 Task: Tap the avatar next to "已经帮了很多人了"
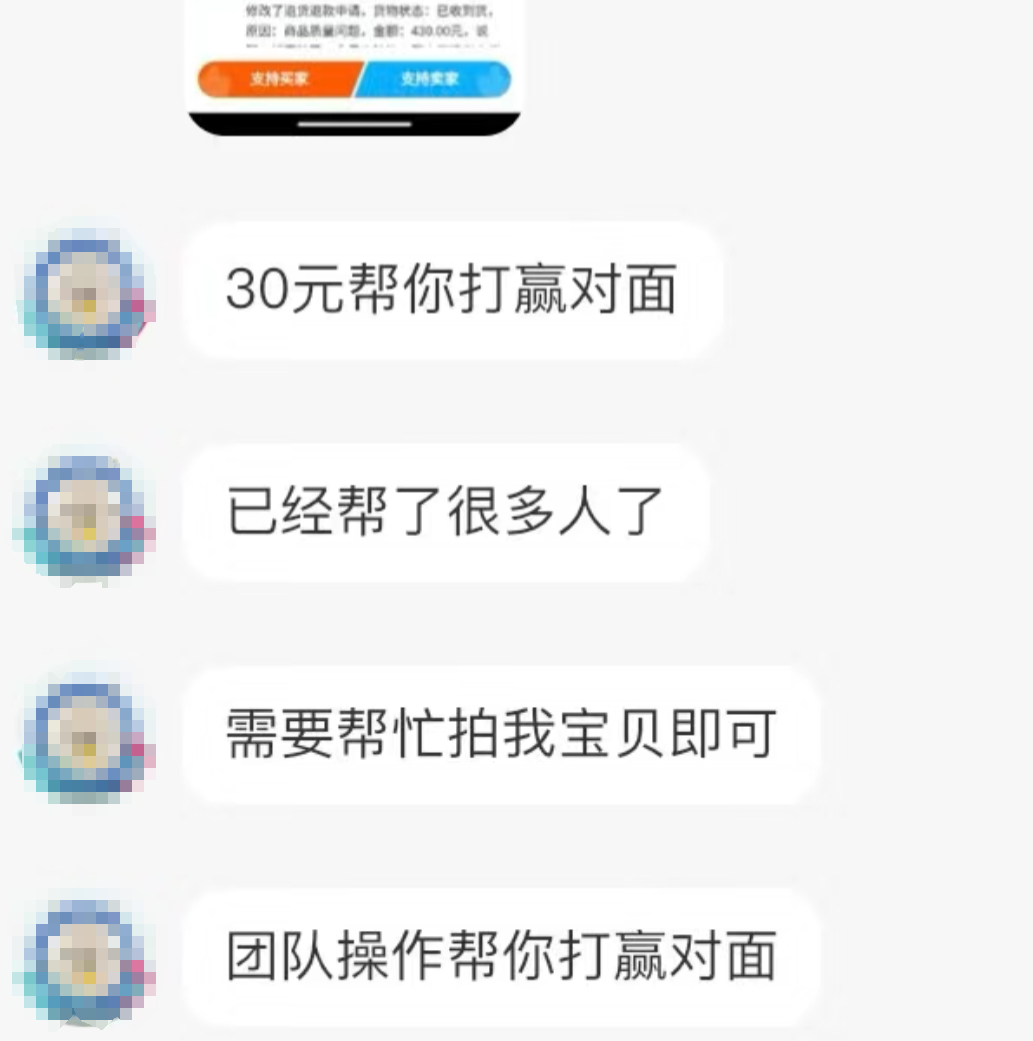[x=87, y=517]
